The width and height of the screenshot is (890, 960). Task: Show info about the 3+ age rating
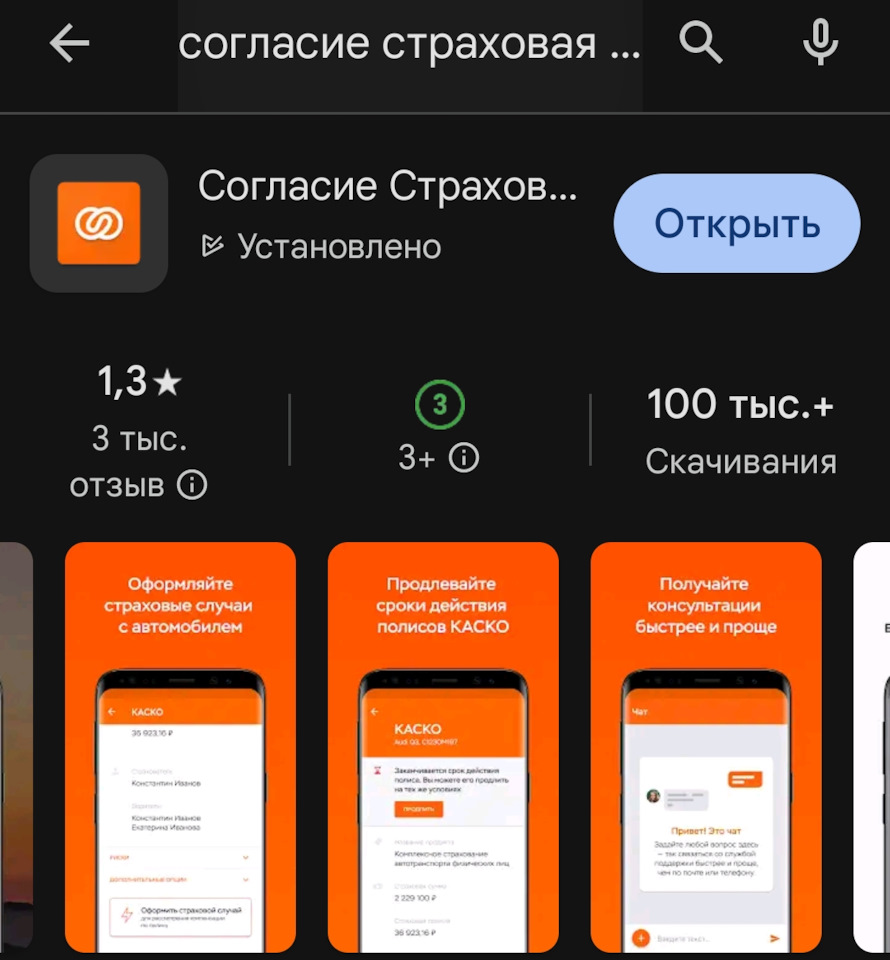pos(464,458)
